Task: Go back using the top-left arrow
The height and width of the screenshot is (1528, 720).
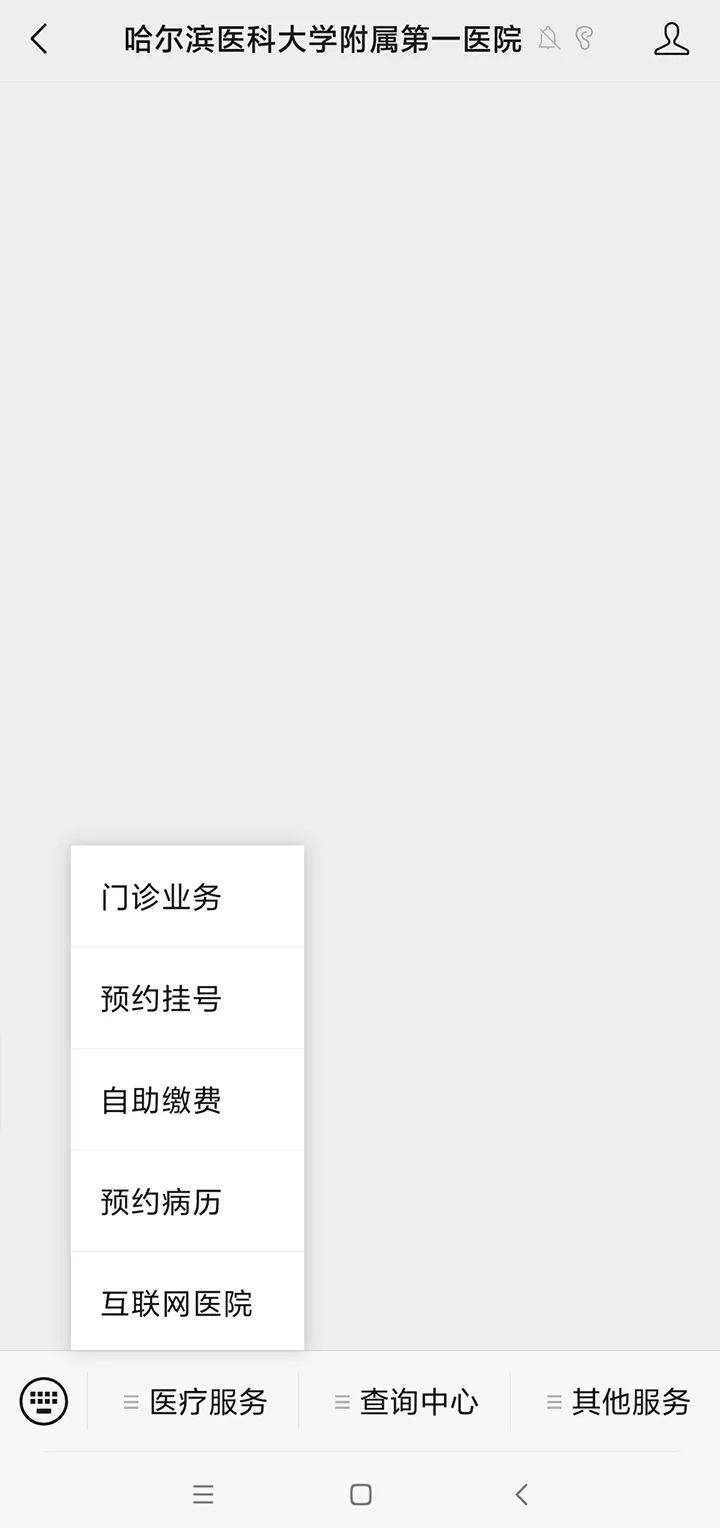Action: click(x=39, y=40)
